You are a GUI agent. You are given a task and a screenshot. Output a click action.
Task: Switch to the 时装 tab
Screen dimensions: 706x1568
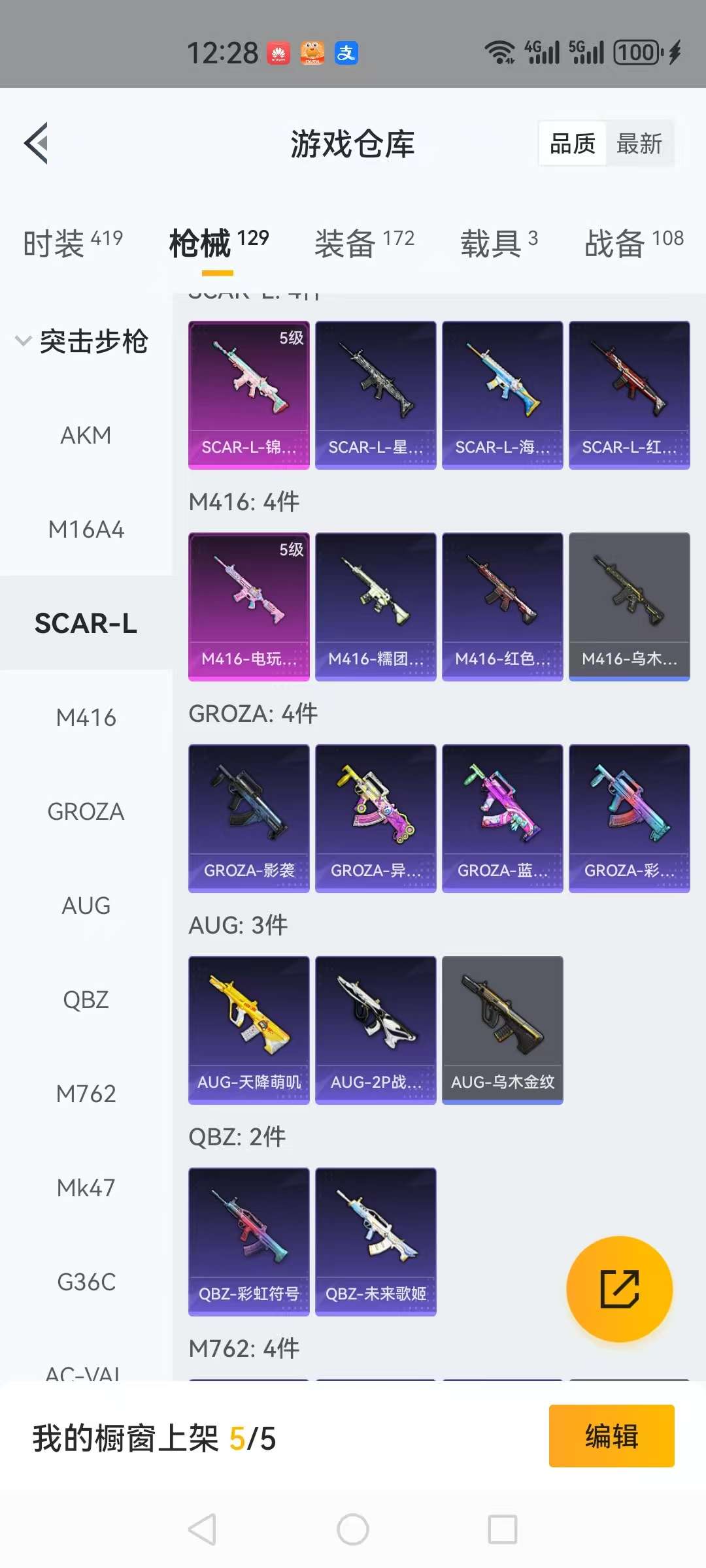click(73, 243)
